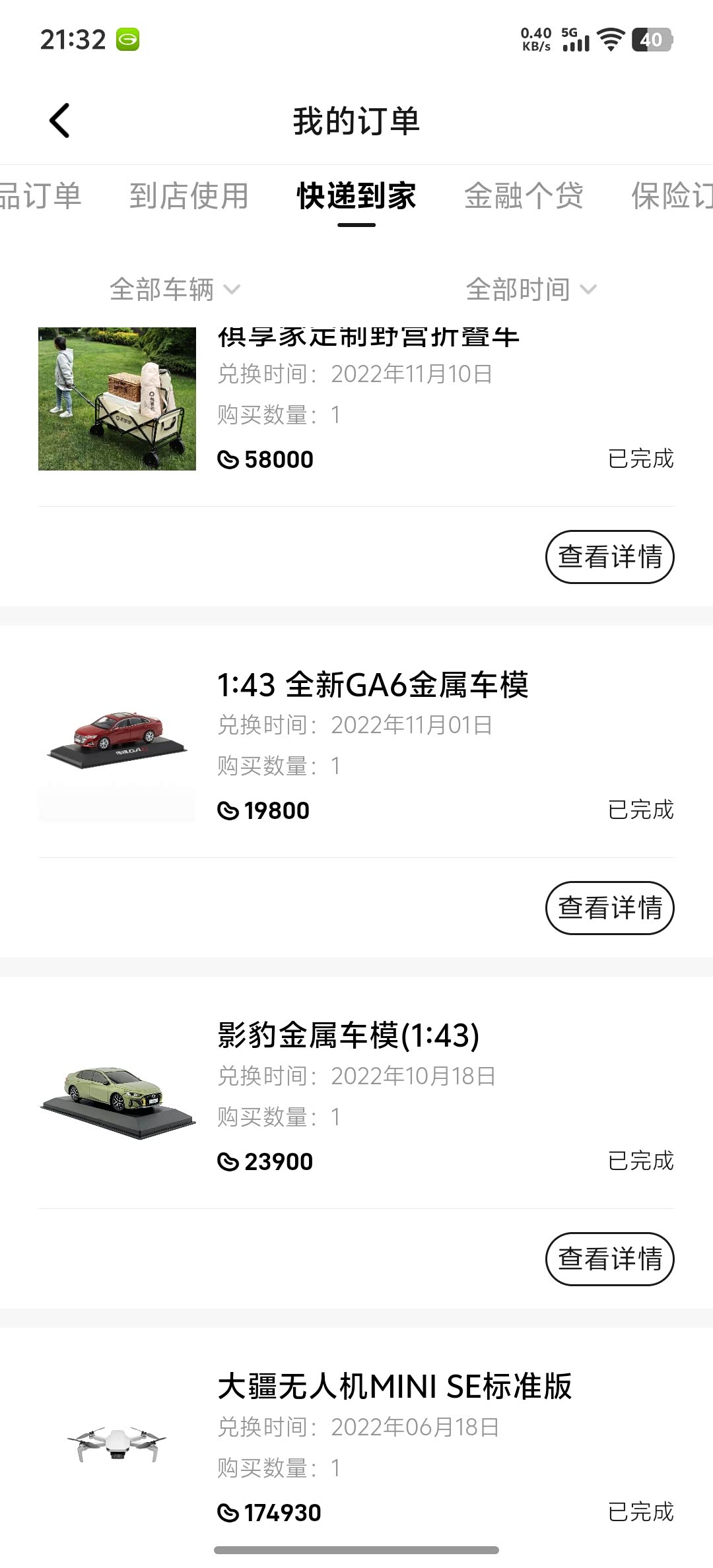This screenshot has width=713, height=1568.
Task: Open the 1:43 全新GA6金属车模 order card
Action: point(373,685)
